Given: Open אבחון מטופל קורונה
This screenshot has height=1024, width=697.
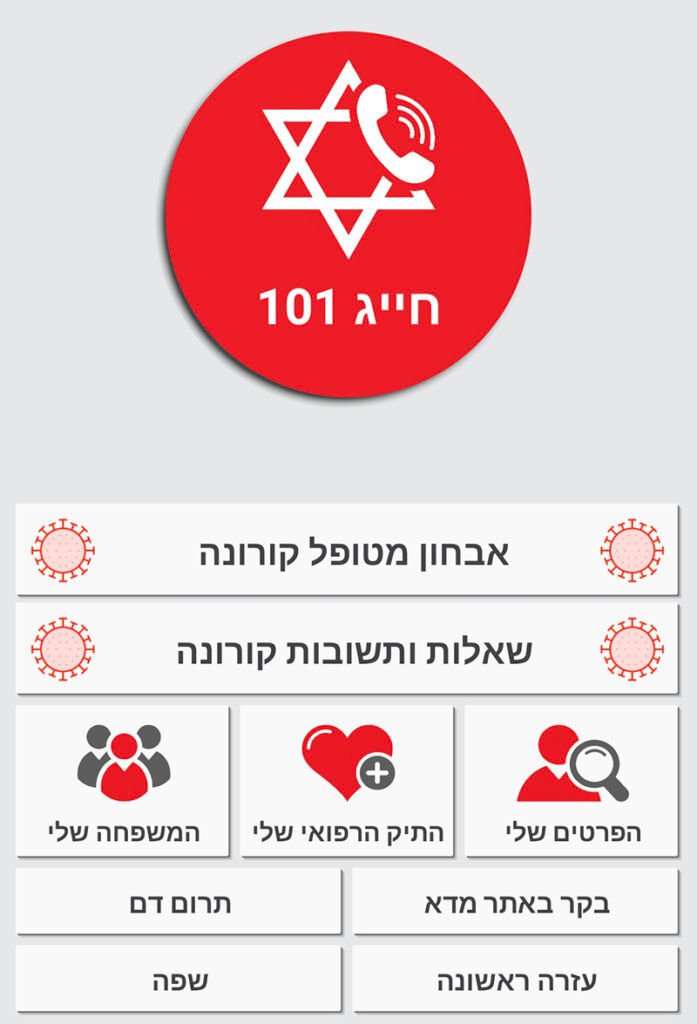Looking at the screenshot, I should tap(347, 551).
